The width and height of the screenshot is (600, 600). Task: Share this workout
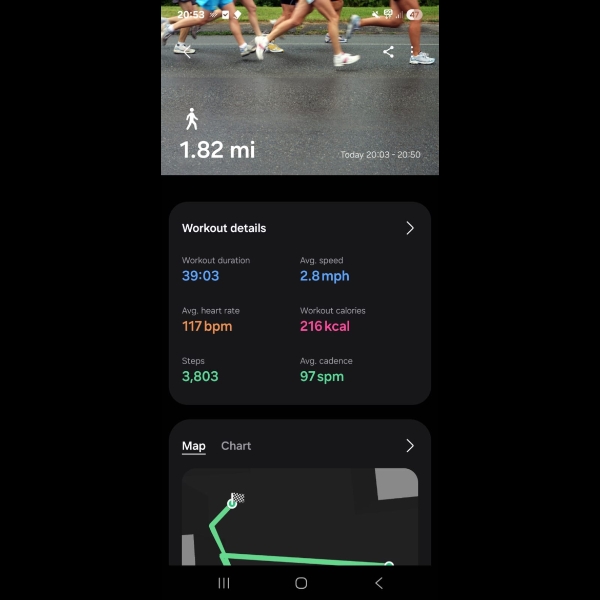pos(388,51)
